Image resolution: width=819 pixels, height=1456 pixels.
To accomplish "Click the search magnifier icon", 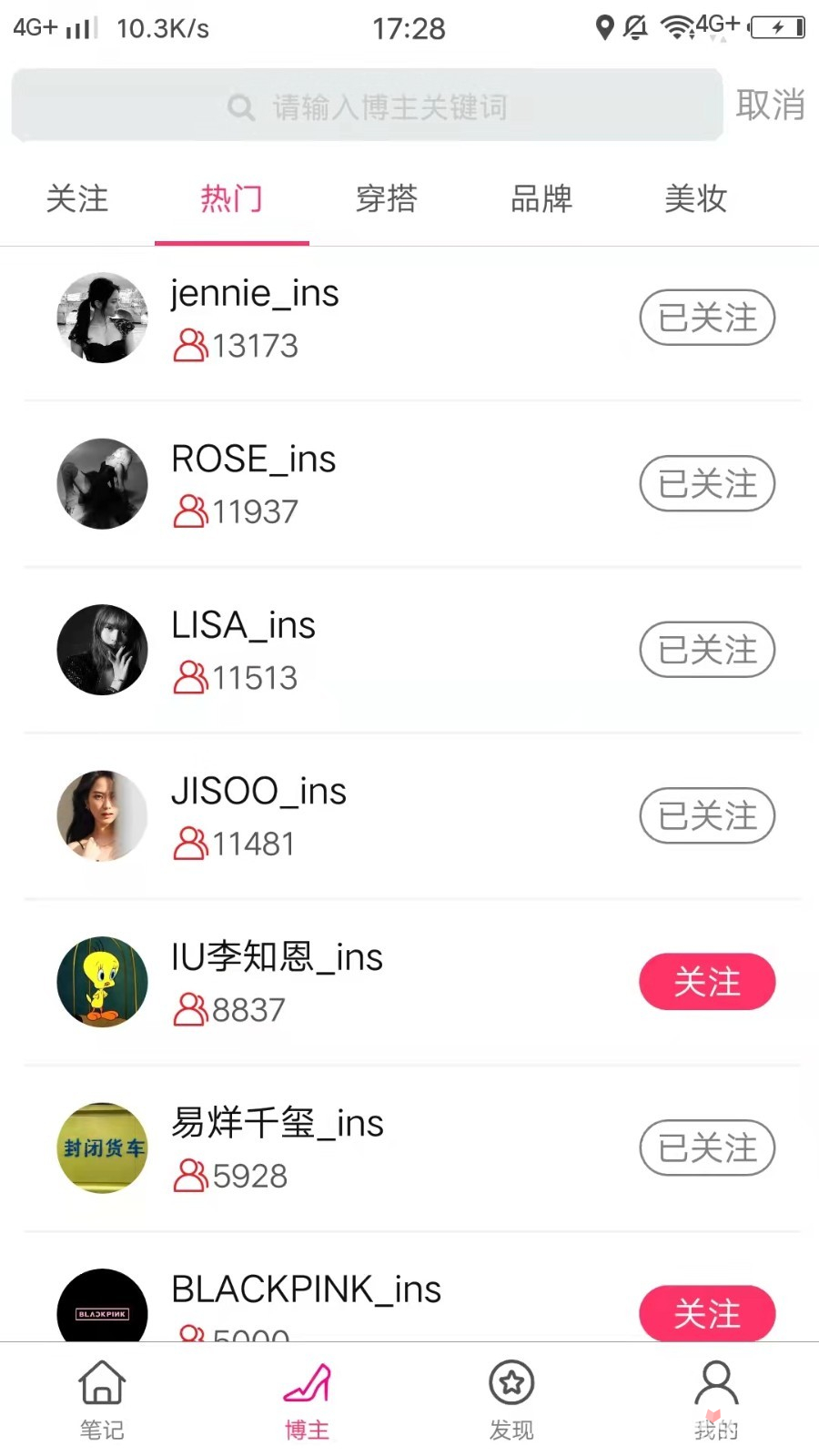I will click(x=239, y=106).
